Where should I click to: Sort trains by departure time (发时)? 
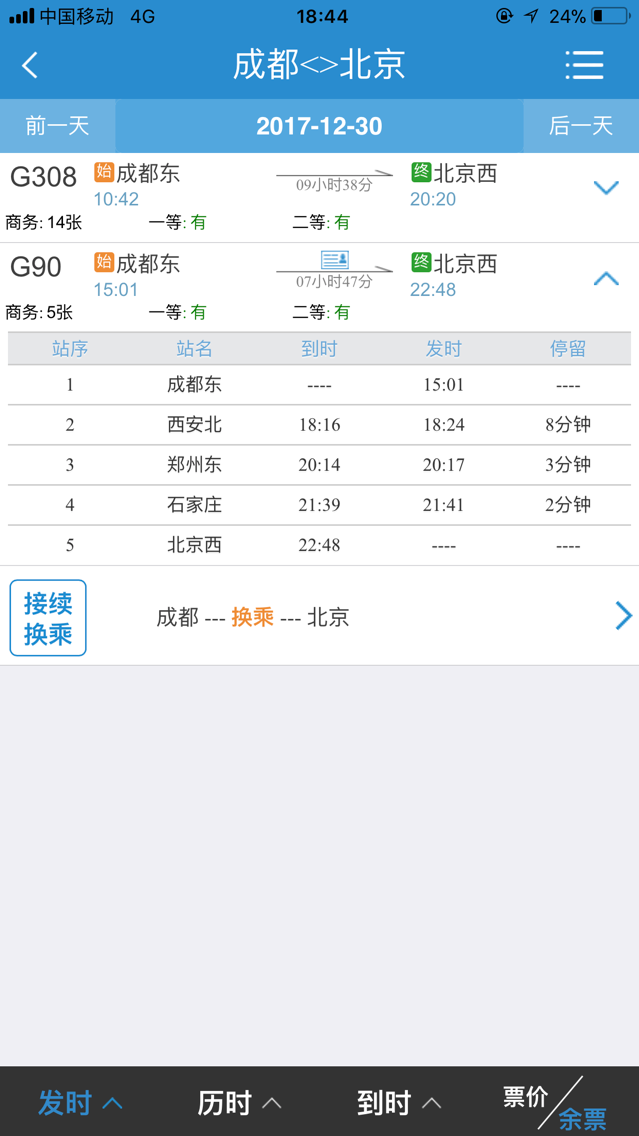[80, 1103]
